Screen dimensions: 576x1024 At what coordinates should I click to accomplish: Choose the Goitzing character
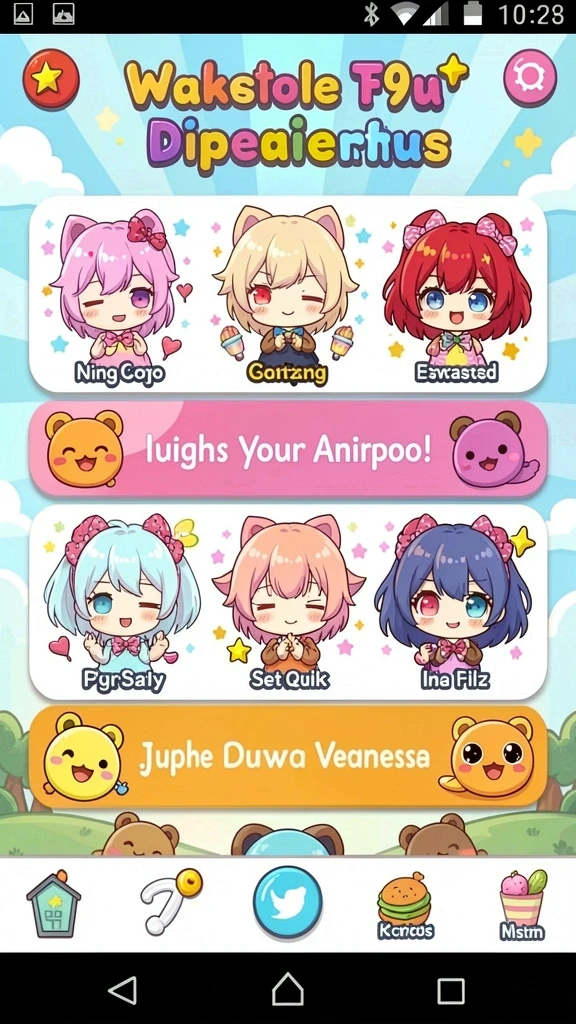pos(287,295)
